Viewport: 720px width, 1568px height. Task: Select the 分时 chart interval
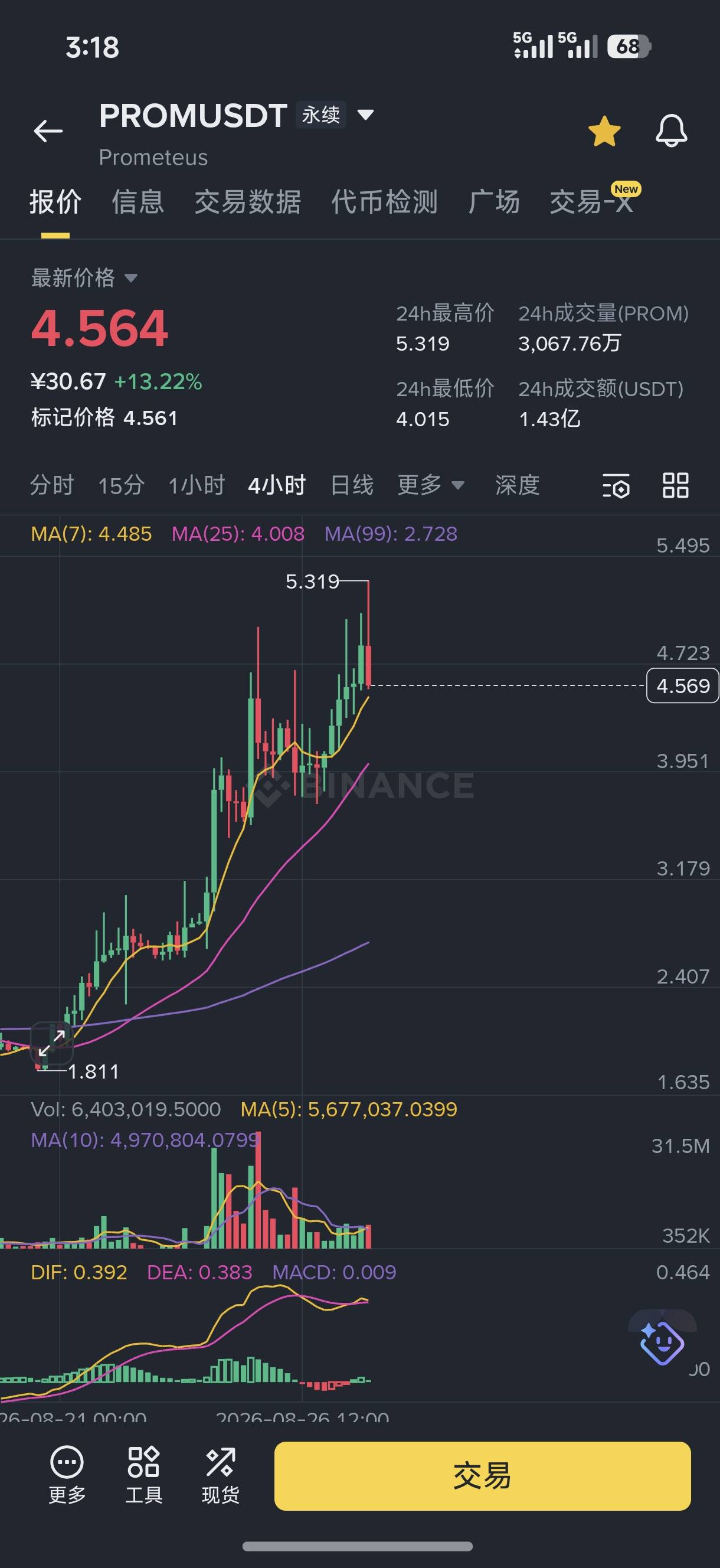tap(53, 485)
